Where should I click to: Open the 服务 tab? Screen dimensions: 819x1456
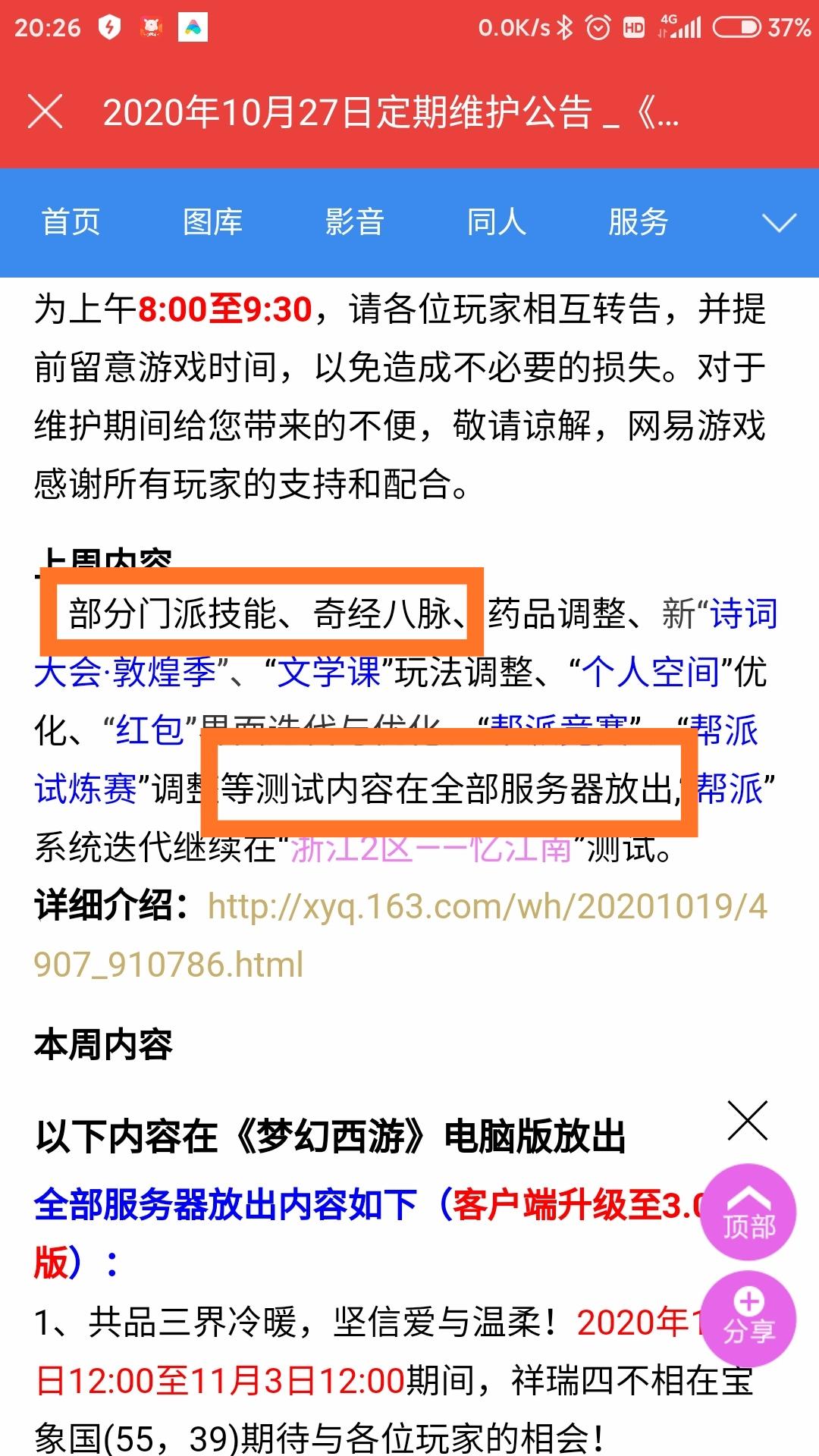(x=638, y=222)
